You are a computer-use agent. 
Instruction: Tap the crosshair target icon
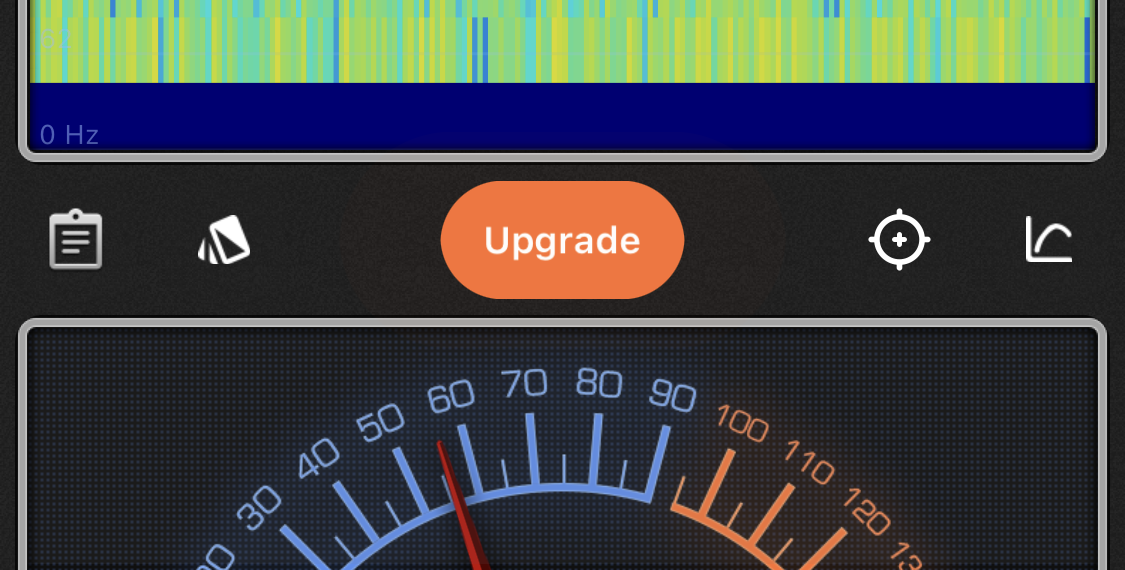899,240
